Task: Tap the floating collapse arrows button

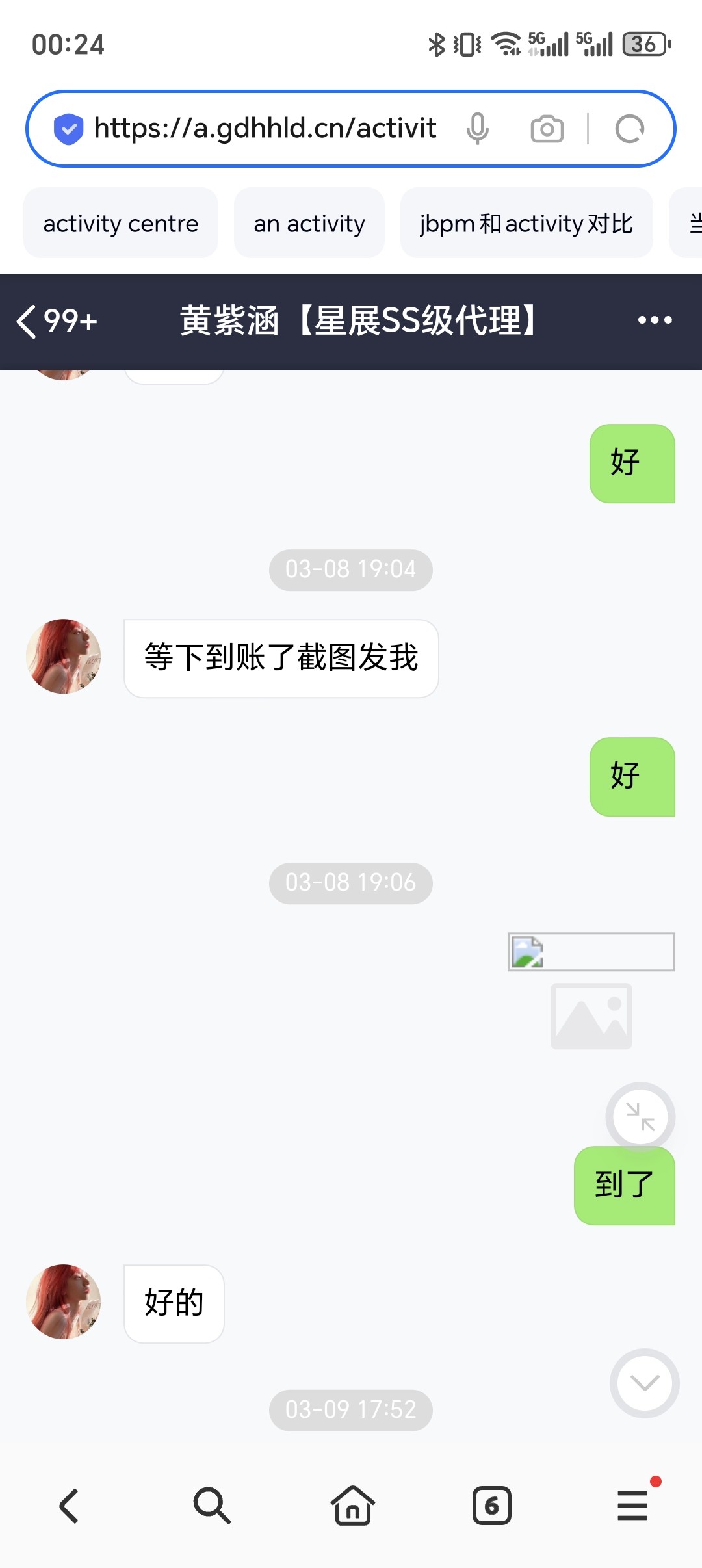Action: coord(640,1117)
